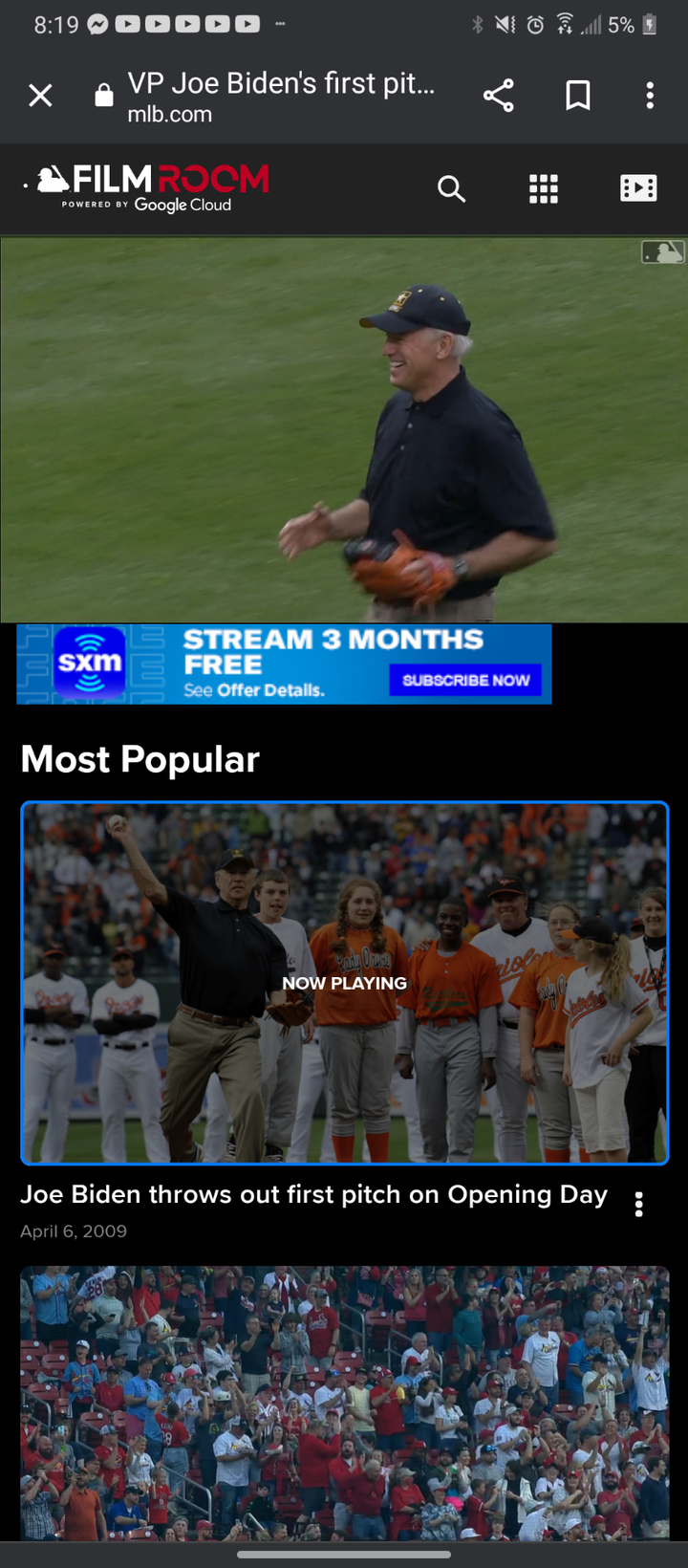
Task: Tap the video player showing Biden
Action: click(x=344, y=430)
